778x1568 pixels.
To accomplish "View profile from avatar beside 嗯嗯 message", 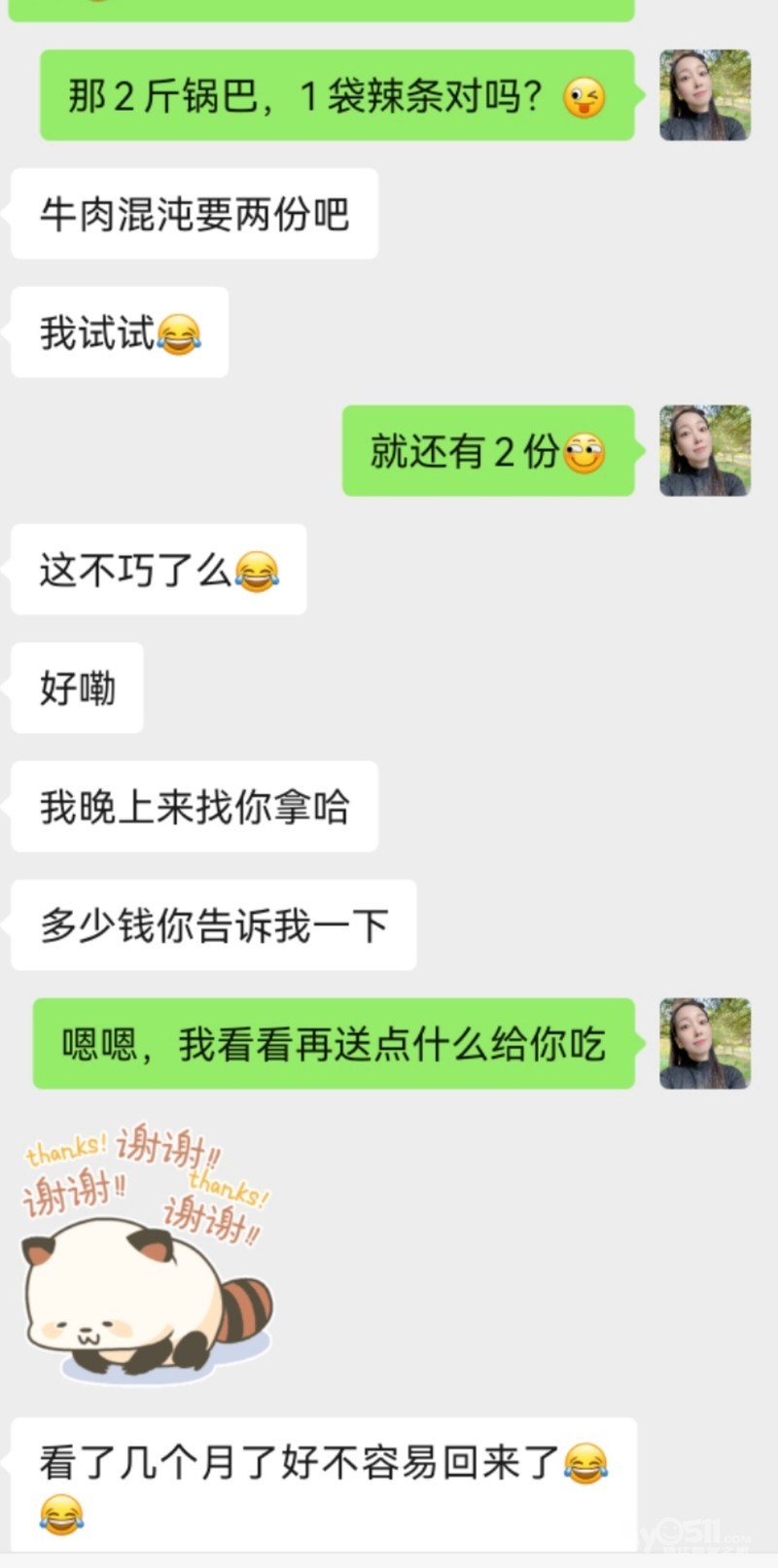I will (704, 1043).
